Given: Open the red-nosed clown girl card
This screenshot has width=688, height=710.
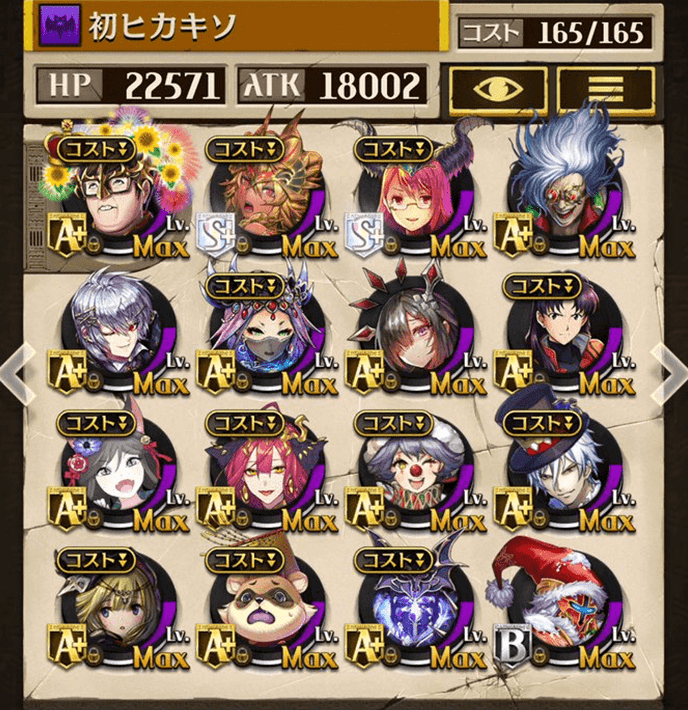Looking at the screenshot, I should click(x=415, y=468).
